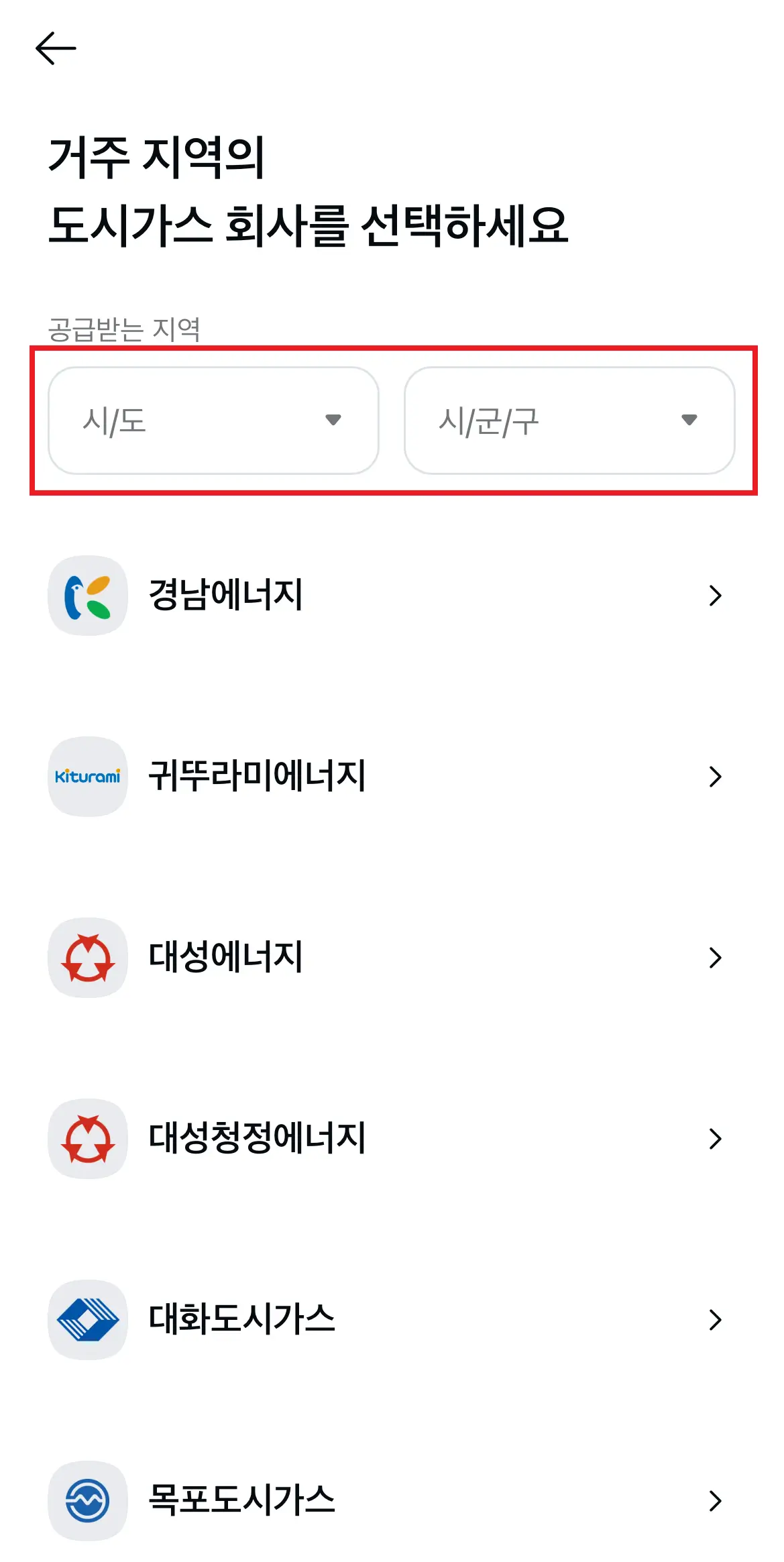Viewport: 784px width, 1562px height.
Task: Open the 시/도 region dropdown
Action: tap(213, 422)
